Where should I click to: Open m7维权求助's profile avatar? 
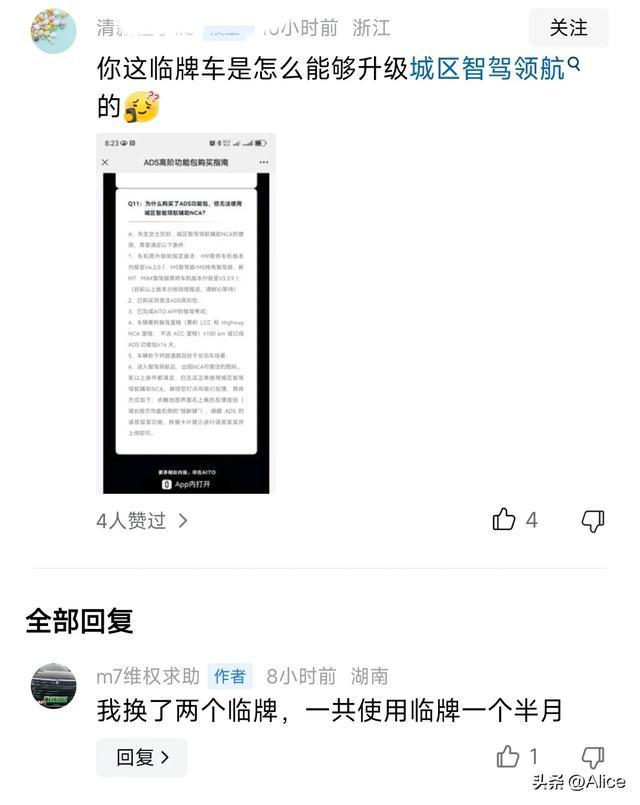[x=53, y=687]
